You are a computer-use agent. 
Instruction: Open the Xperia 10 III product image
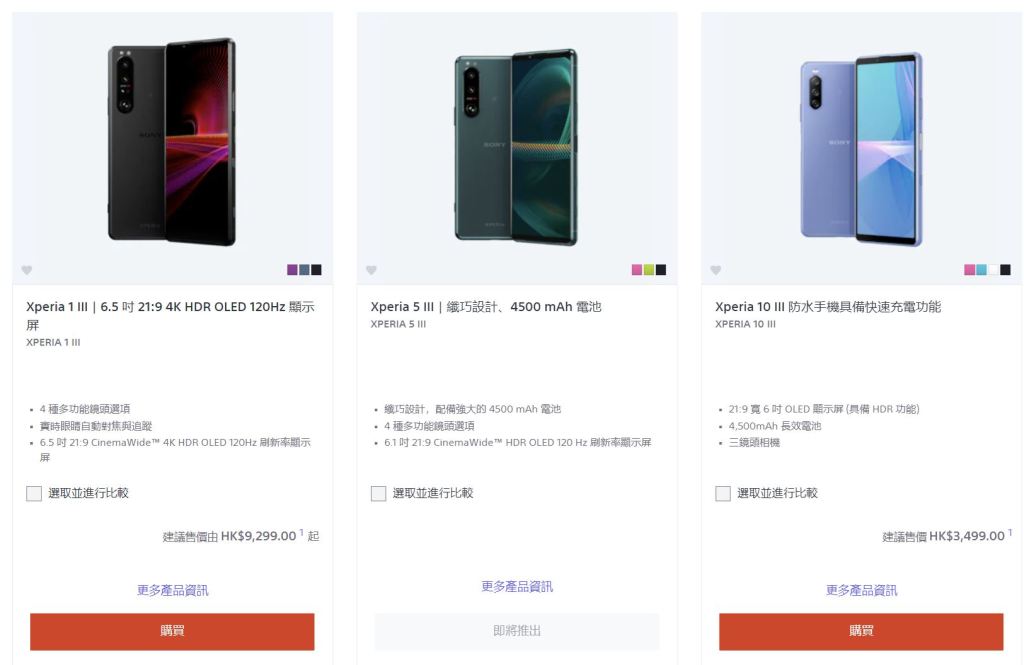click(x=861, y=150)
